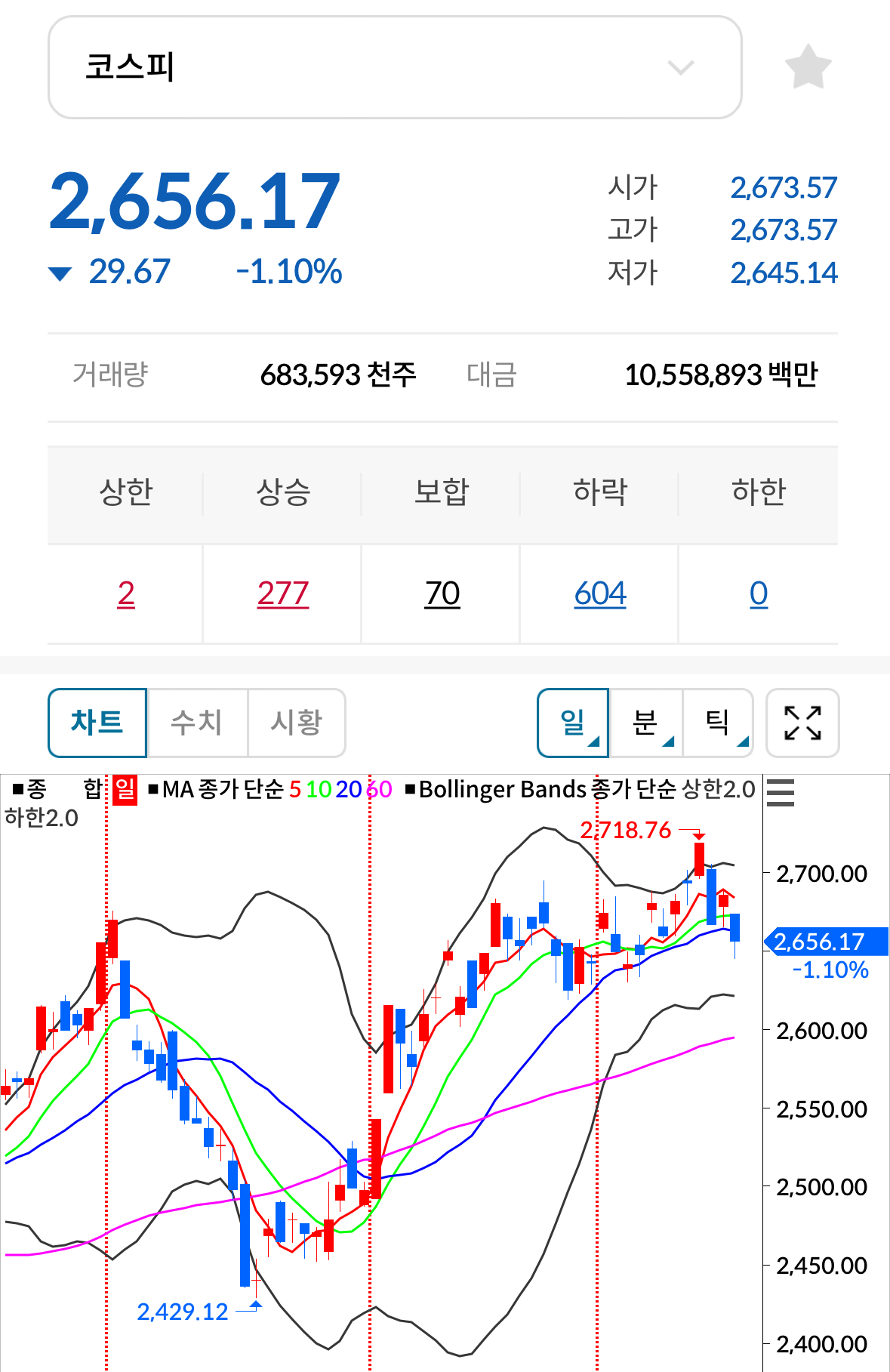
Task: Open the 상승 stocks link showing 277
Action: tap(283, 594)
